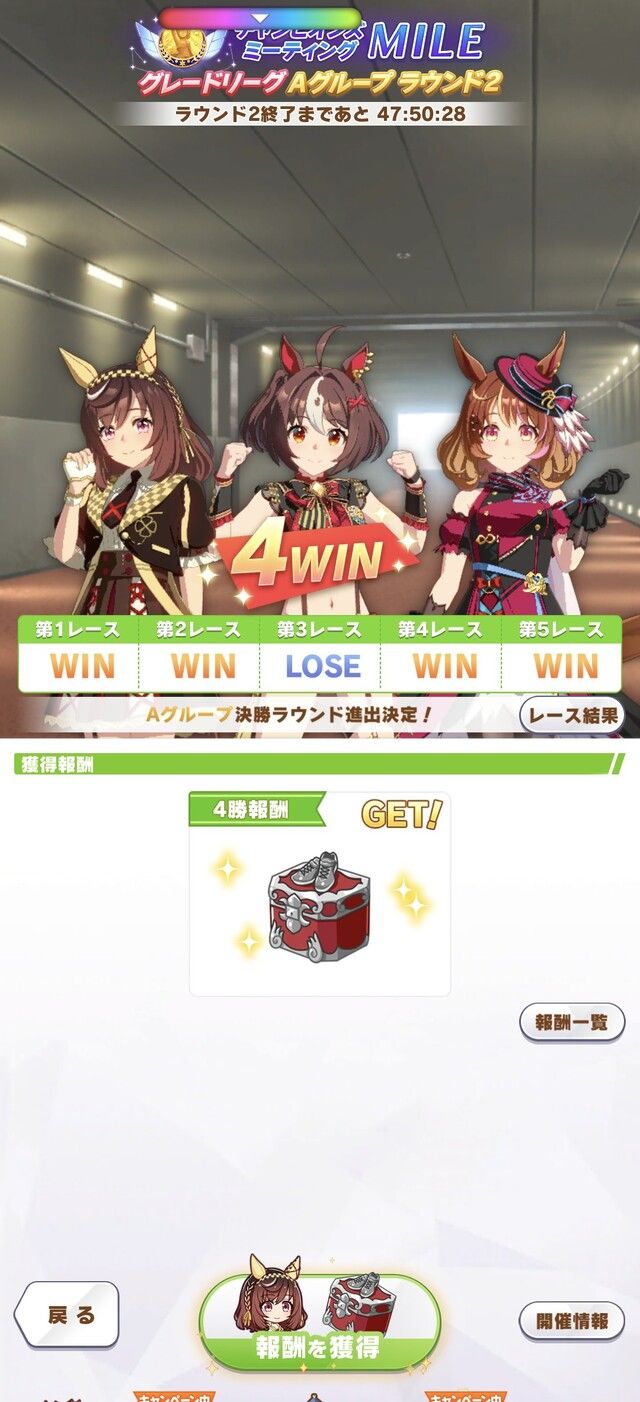Open the レース結果 race results
The height and width of the screenshot is (1402, 640).
[572, 715]
